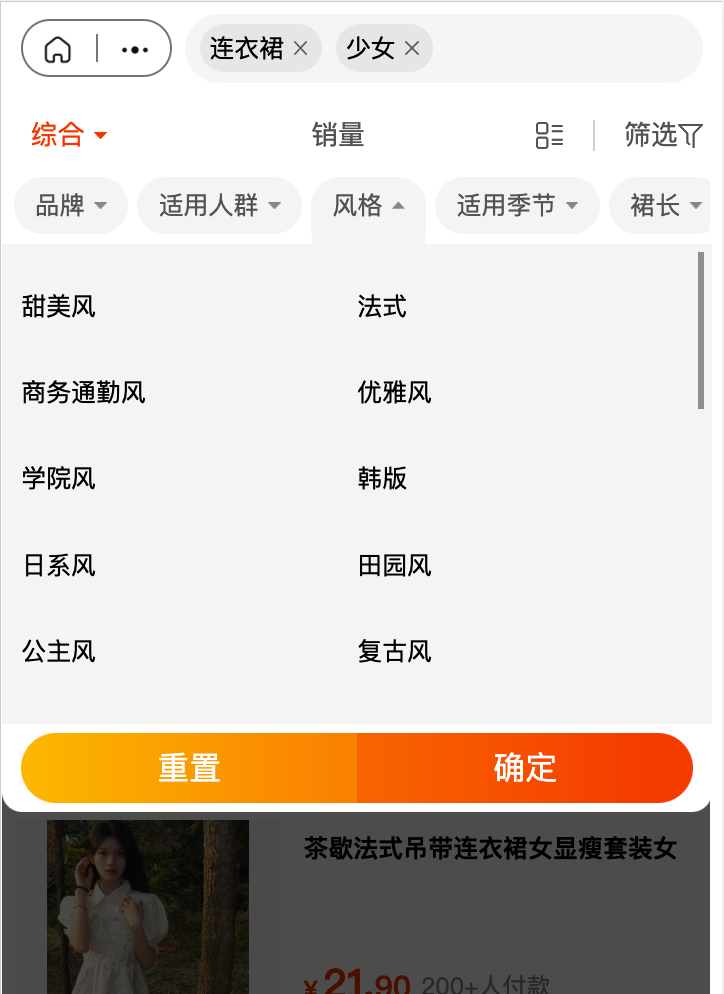724x994 pixels.
Task: Go to the home page icon
Action: point(58,49)
